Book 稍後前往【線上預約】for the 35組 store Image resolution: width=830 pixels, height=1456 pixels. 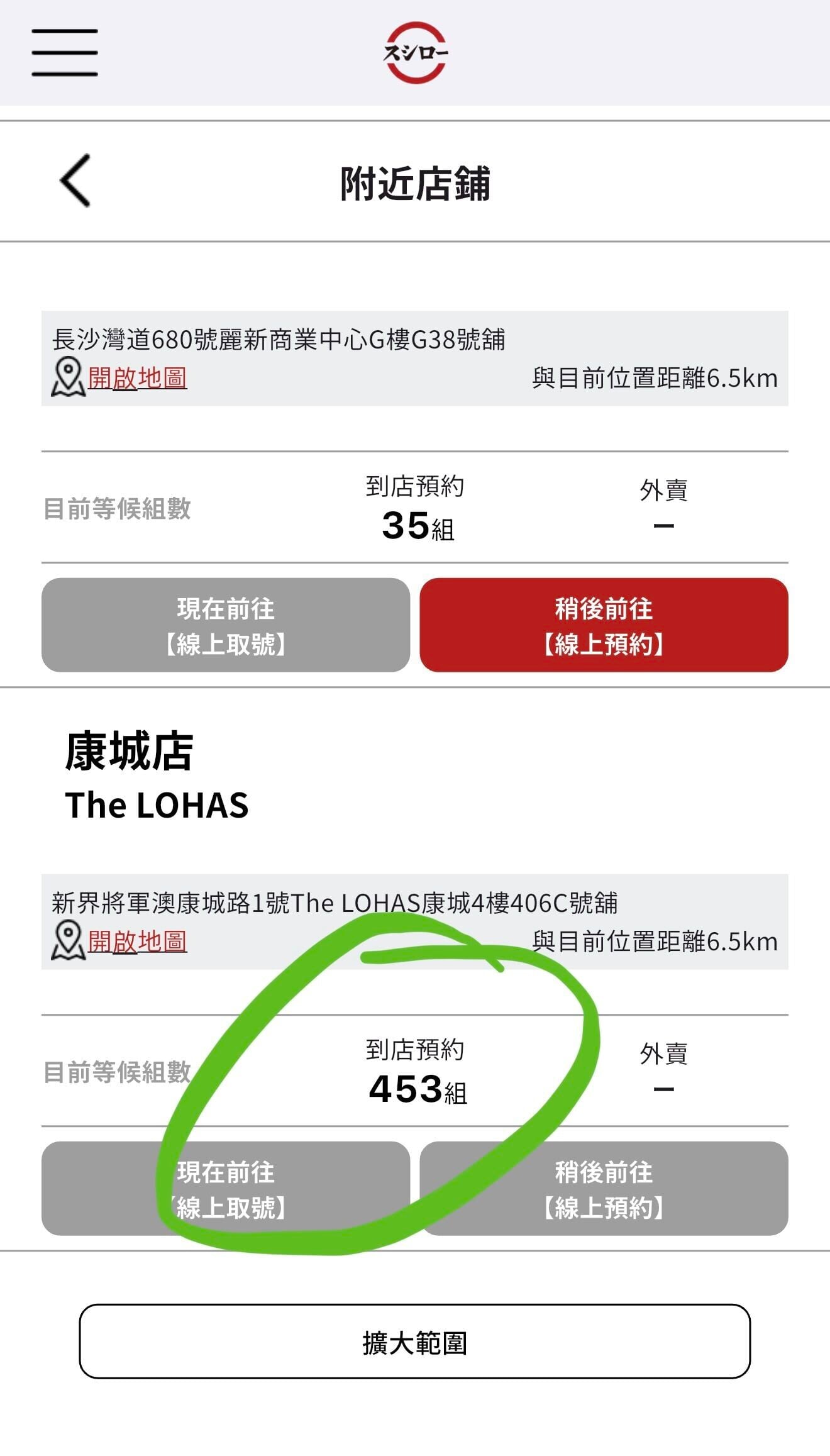click(x=604, y=625)
